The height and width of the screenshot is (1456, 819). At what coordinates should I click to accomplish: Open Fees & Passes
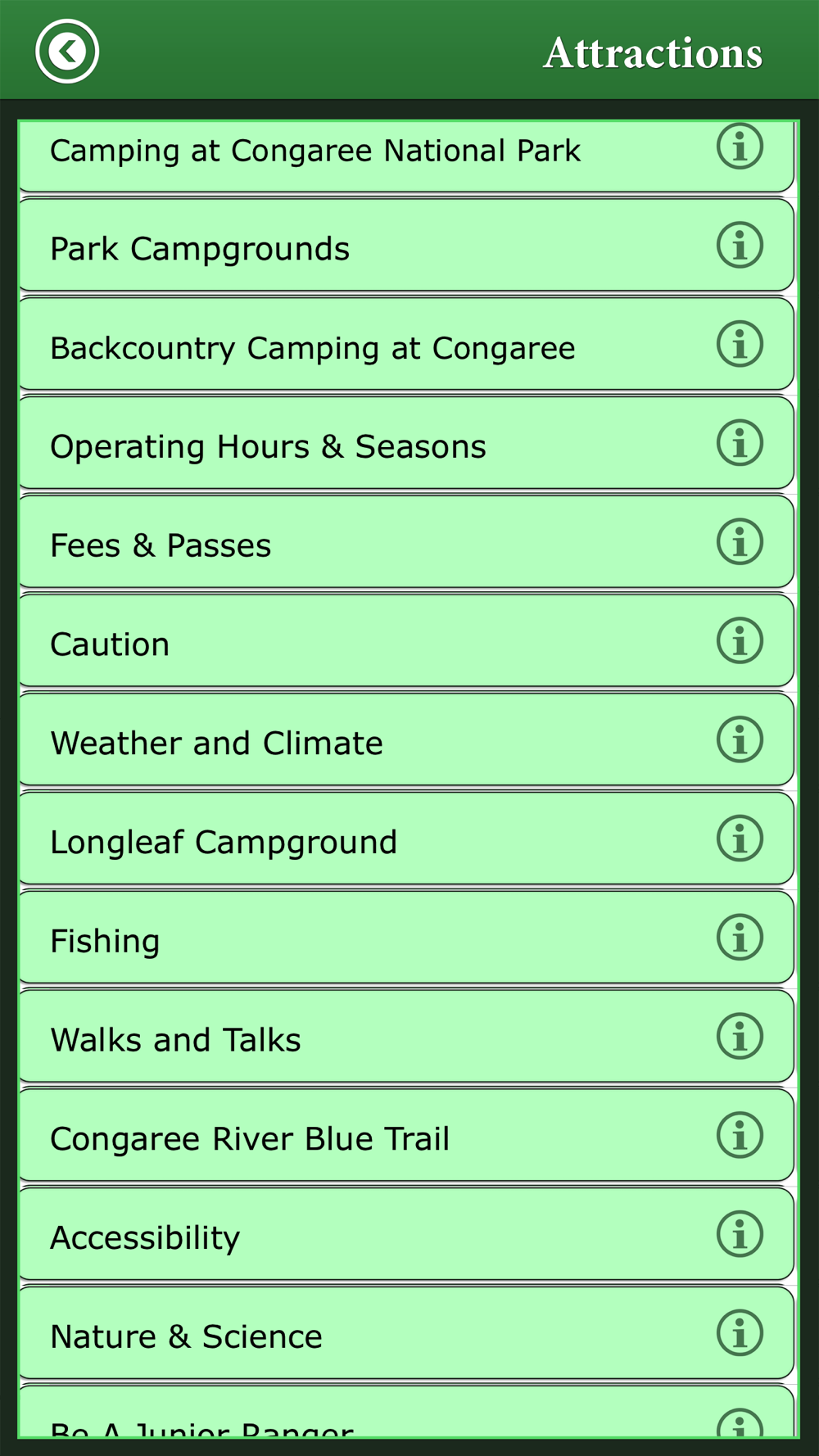pyautogui.click(x=406, y=541)
